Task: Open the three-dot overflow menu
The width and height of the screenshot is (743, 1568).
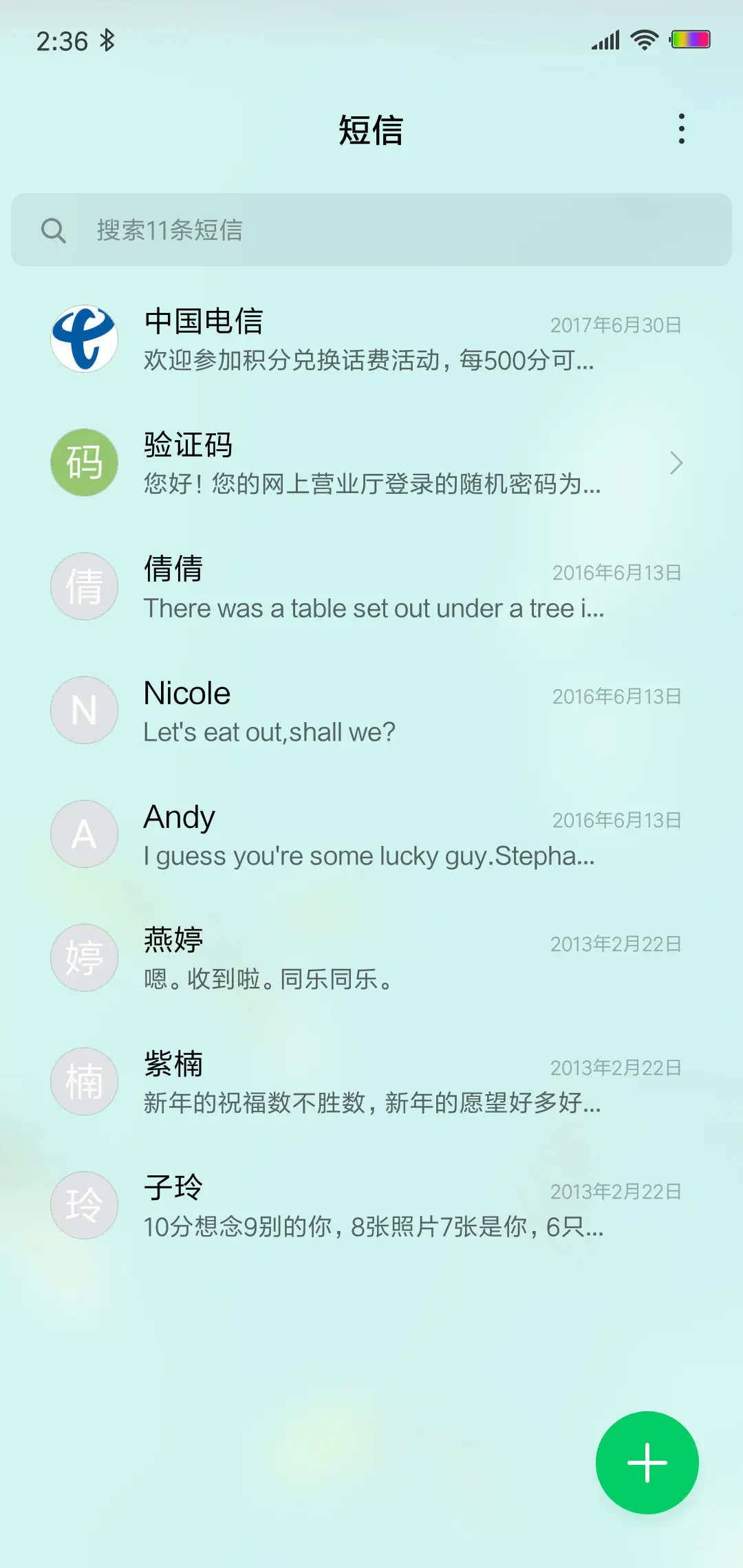Action: [682, 128]
